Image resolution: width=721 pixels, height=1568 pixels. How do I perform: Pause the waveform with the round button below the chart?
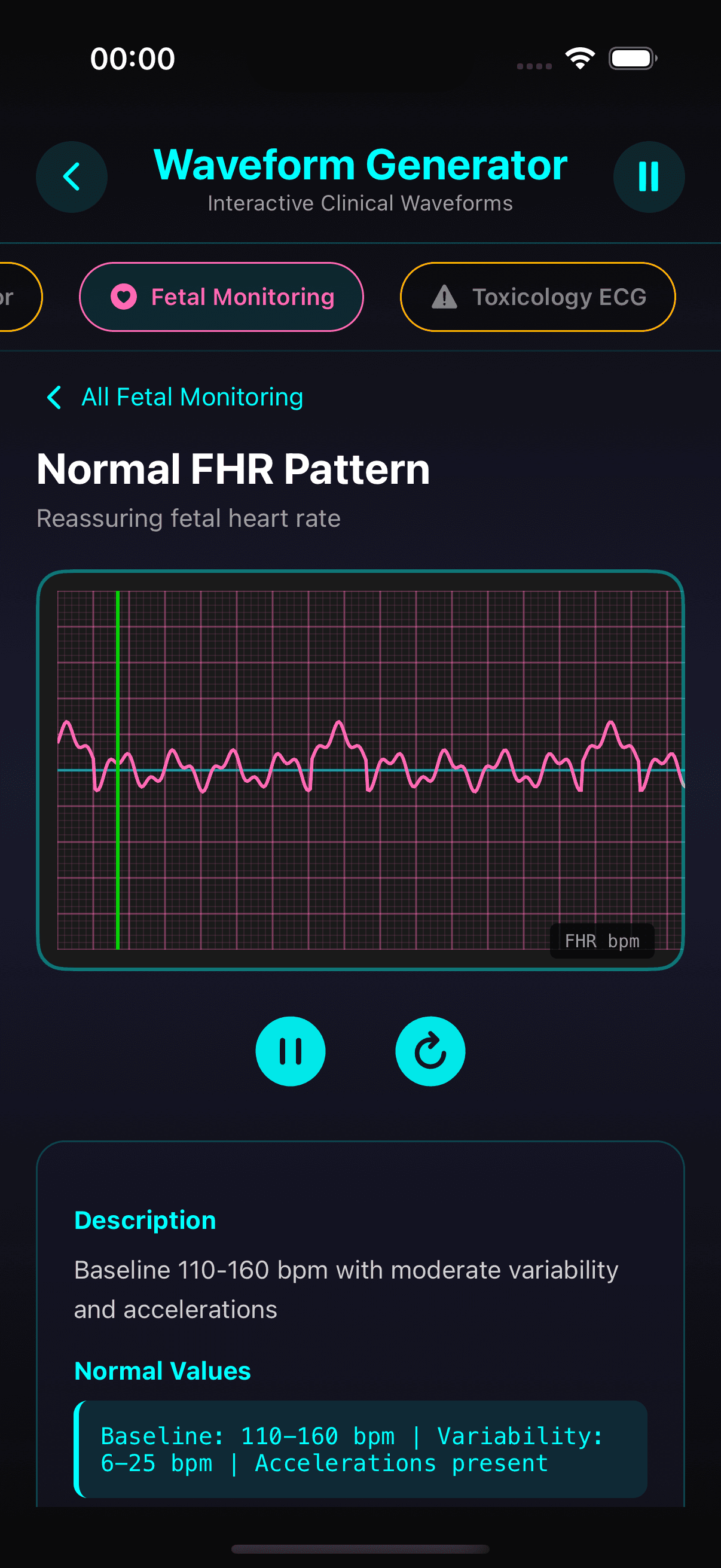click(x=290, y=1051)
